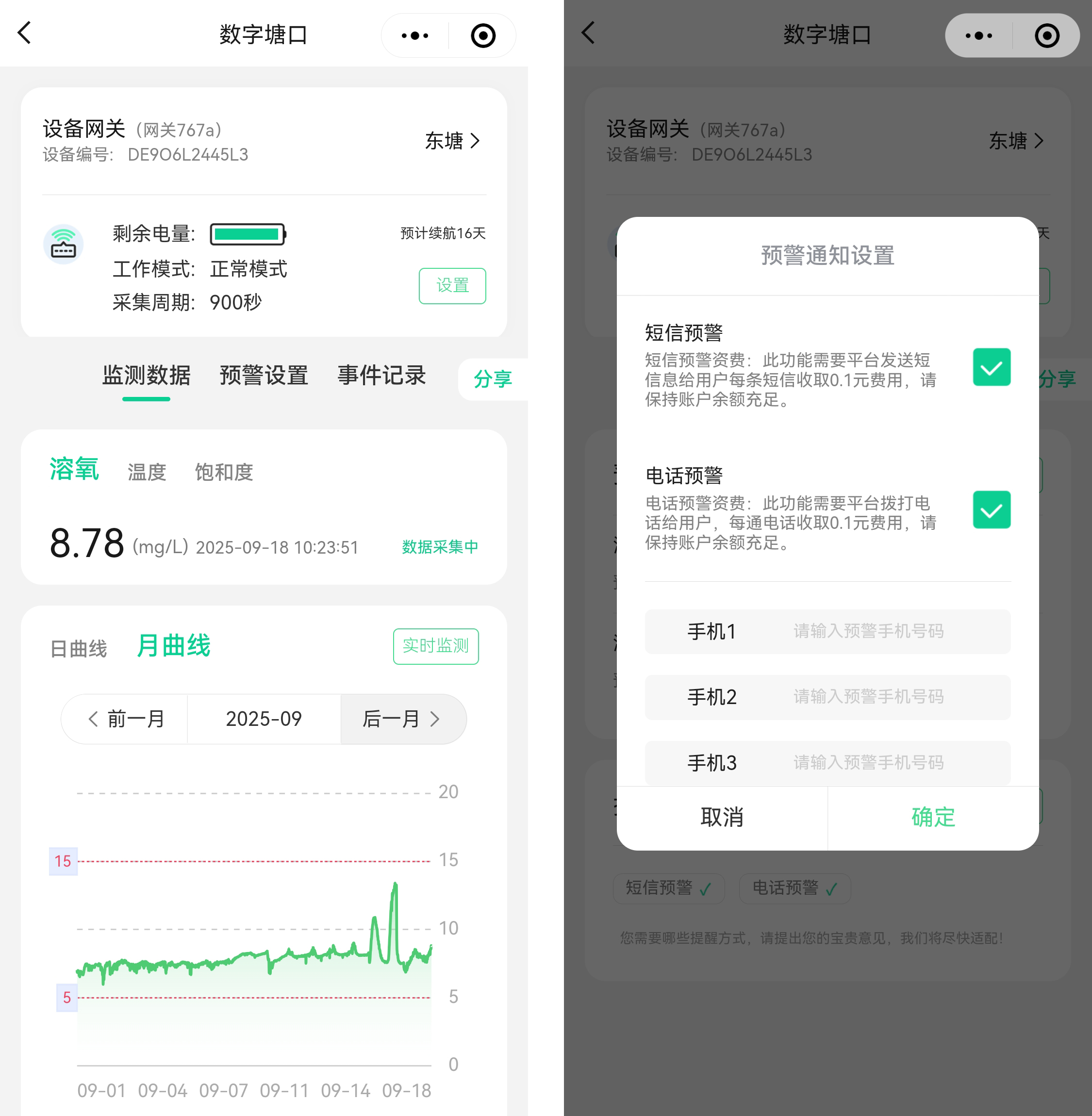Cancel the 预警通知设置 dialog with 取消
This screenshot has height=1116, width=1092.
tap(722, 817)
